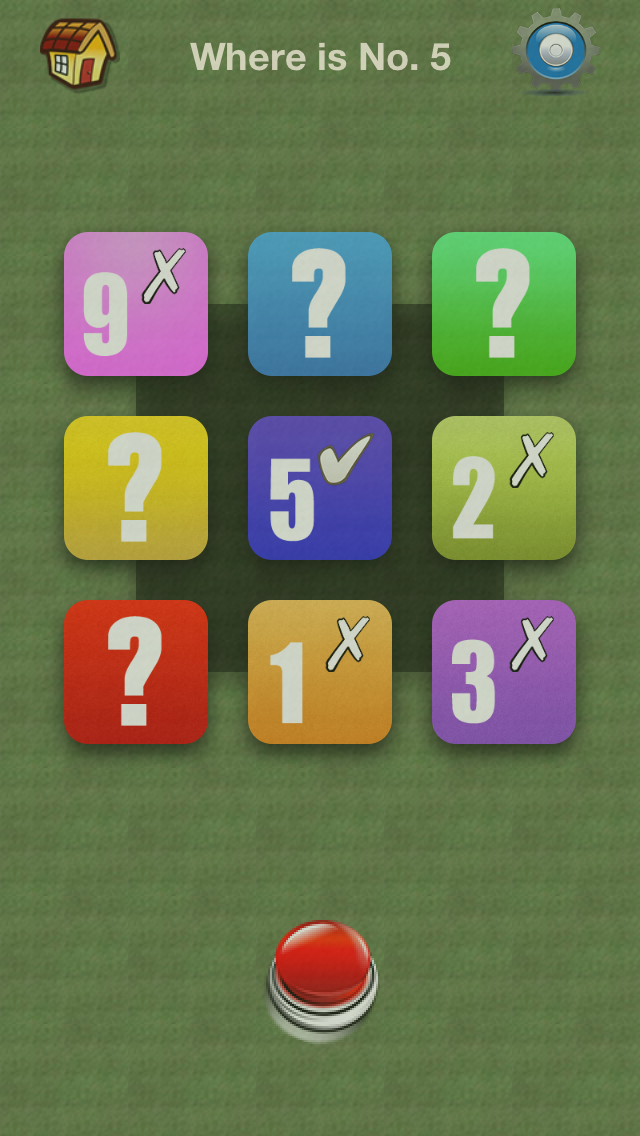Image resolution: width=640 pixels, height=1136 pixels.
Task: Flip the yellow question mark tile
Action: (x=136, y=488)
